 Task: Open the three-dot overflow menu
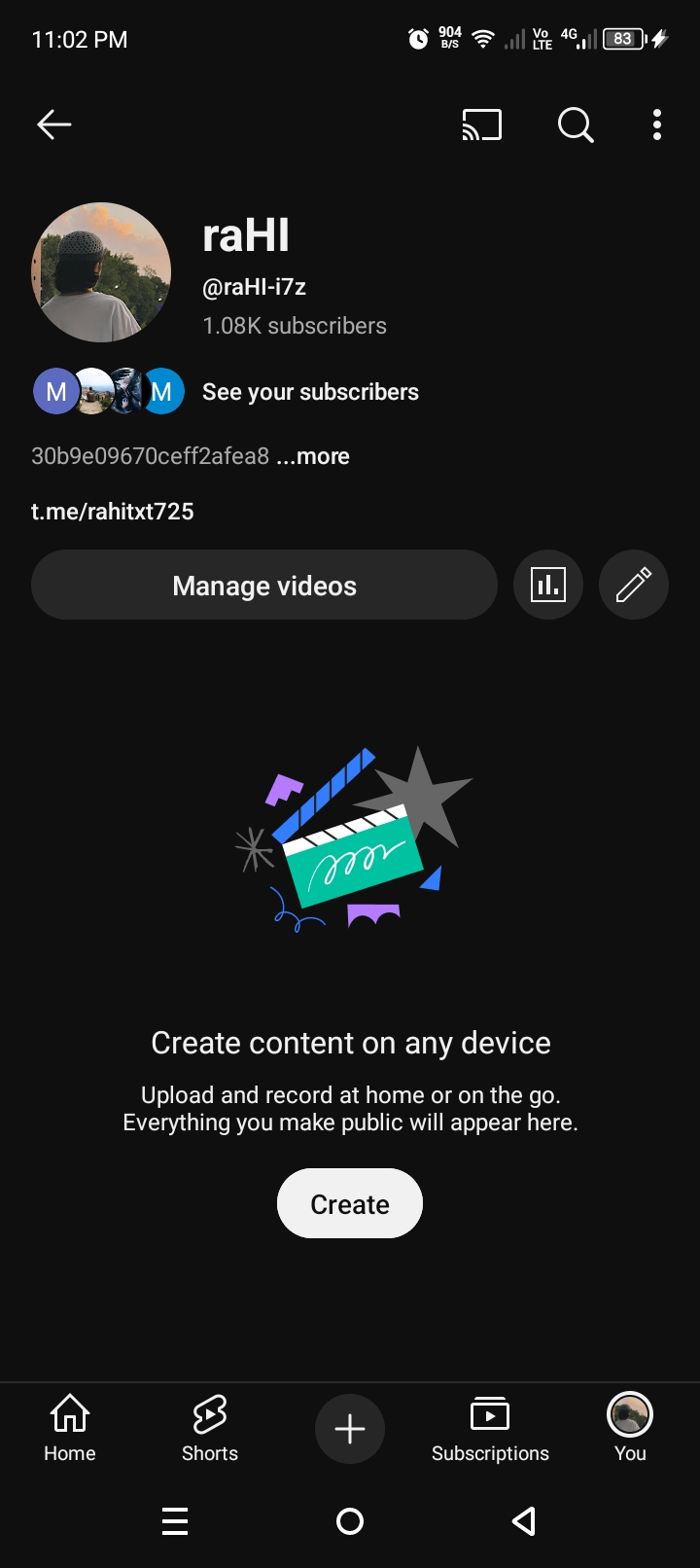657,125
